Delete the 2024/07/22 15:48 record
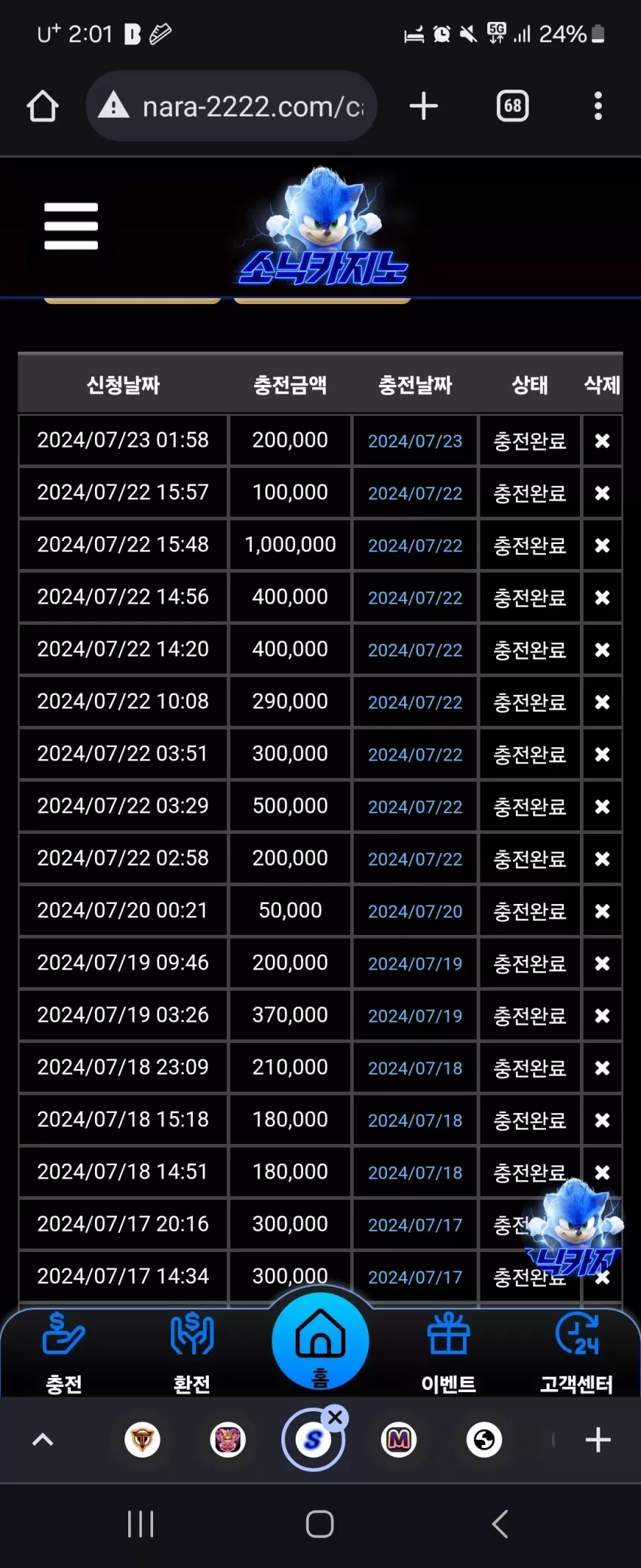The width and height of the screenshot is (641, 1568). [602, 545]
